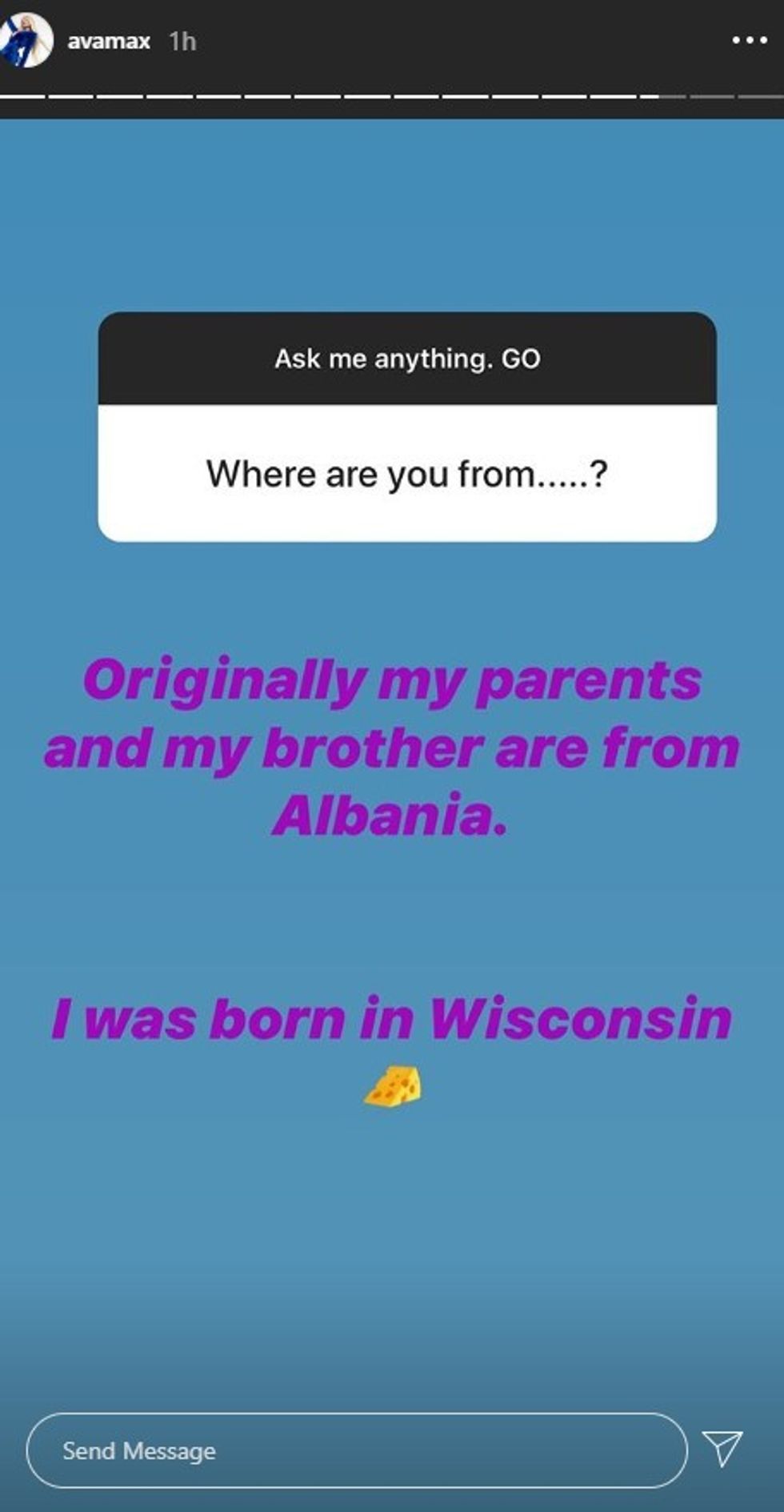Tap the Send Message field

tap(356, 1450)
